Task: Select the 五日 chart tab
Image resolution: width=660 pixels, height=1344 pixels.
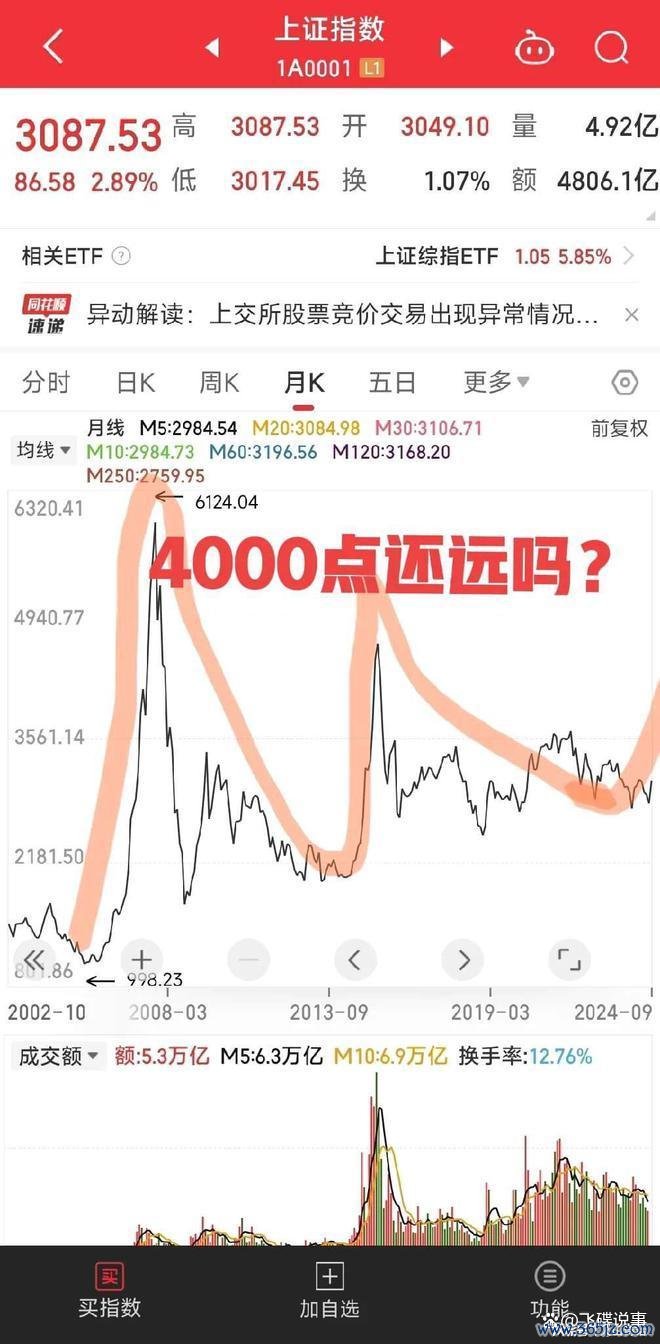Action: (x=392, y=382)
